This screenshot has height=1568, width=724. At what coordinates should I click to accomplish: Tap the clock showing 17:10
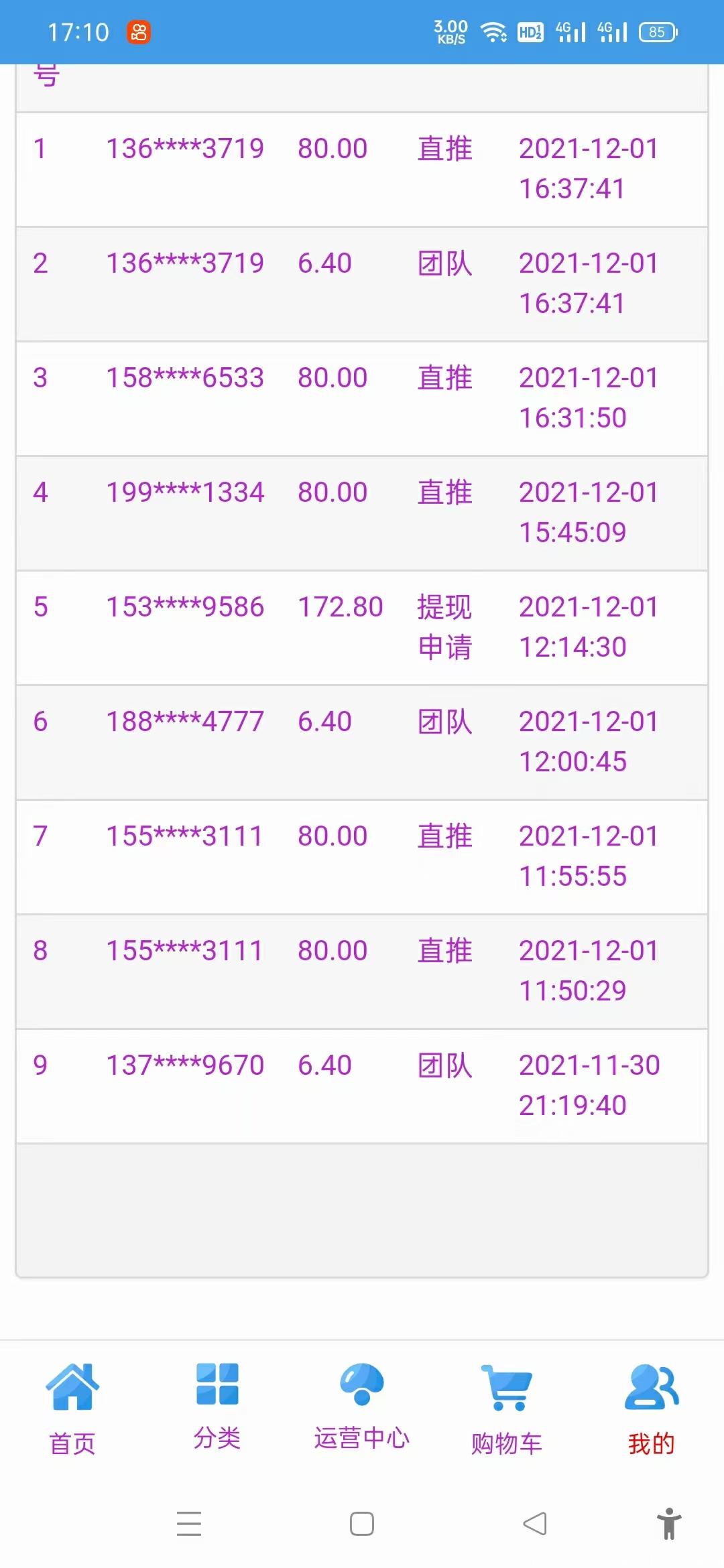78,31
